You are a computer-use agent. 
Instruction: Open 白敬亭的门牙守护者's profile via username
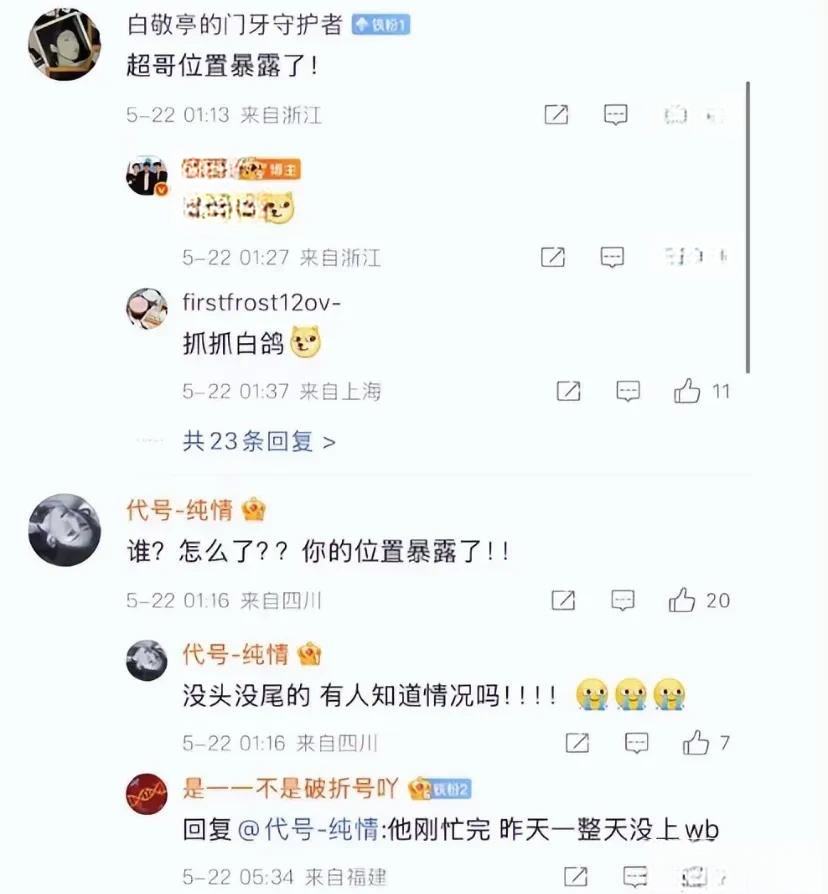pos(236,25)
